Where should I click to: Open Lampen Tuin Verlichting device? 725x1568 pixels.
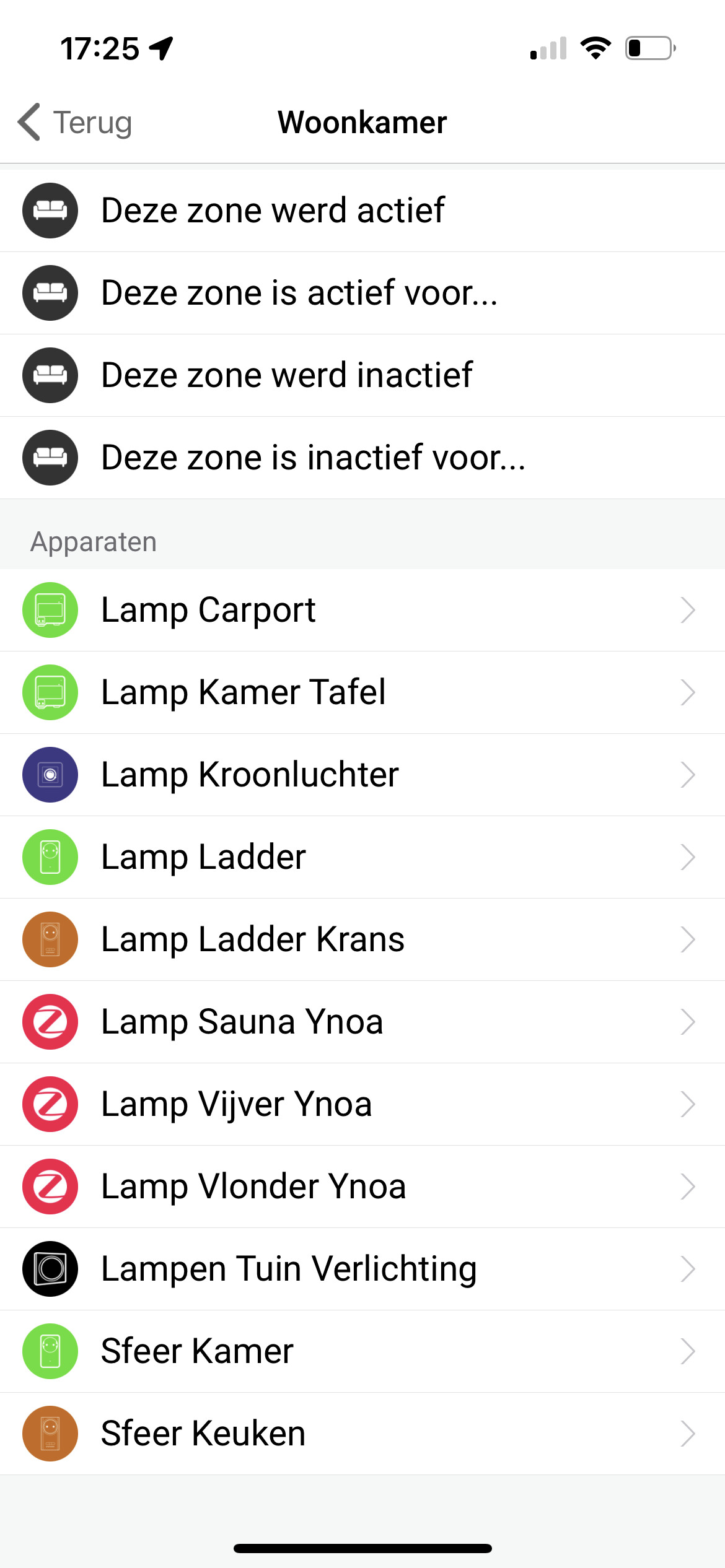[x=362, y=1269]
